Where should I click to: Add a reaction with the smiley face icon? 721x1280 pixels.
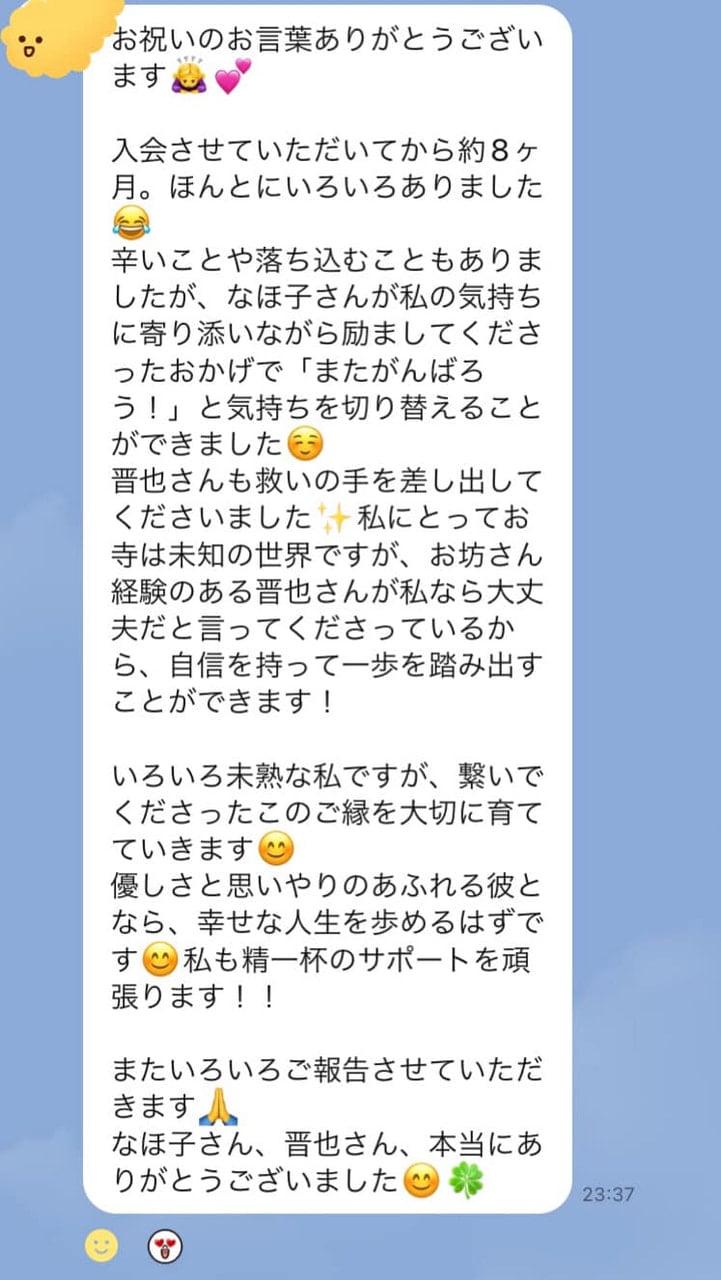(x=101, y=1245)
